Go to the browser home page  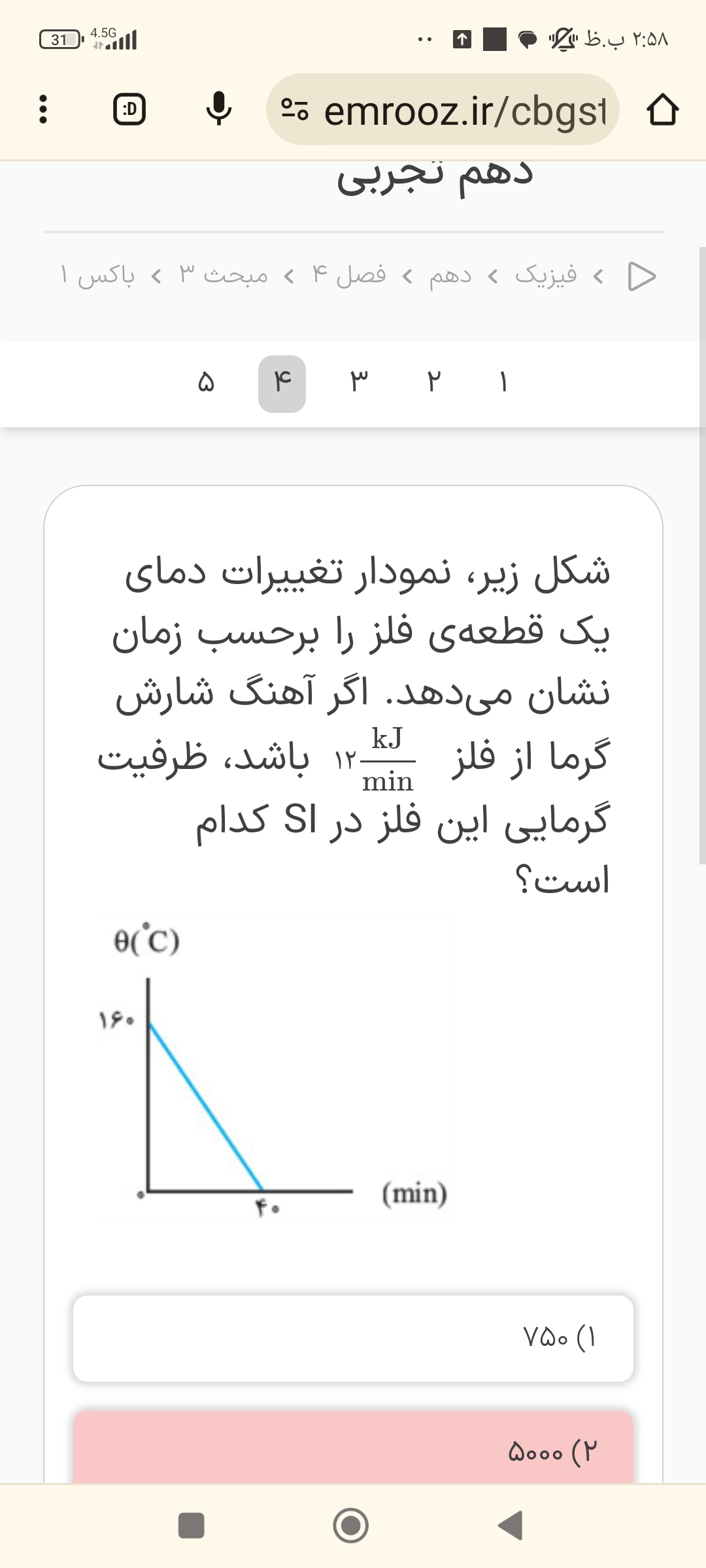662,110
